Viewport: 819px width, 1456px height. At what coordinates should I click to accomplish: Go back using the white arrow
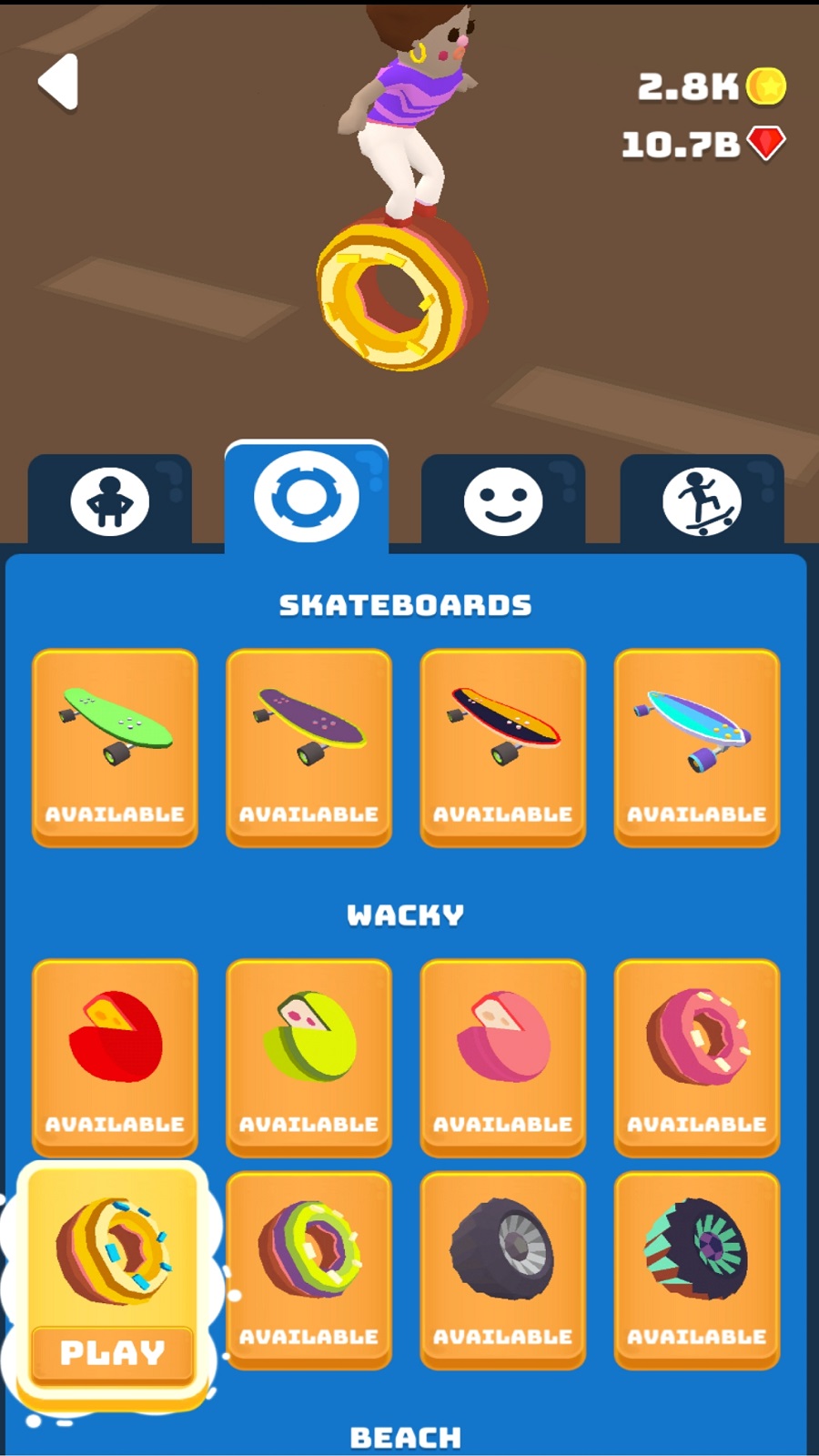click(59, 82)
